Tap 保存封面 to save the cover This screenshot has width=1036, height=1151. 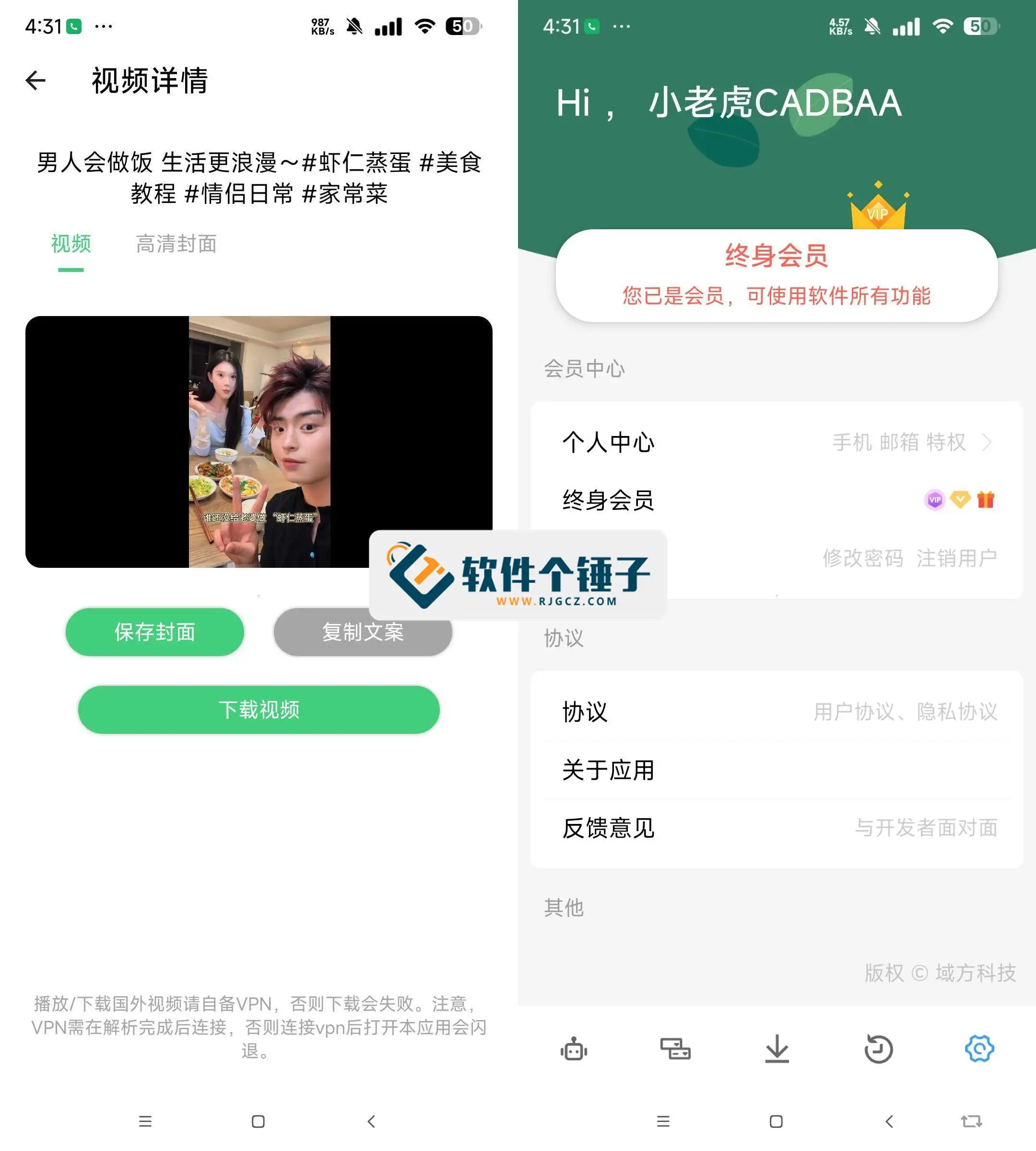click(155, 632)
